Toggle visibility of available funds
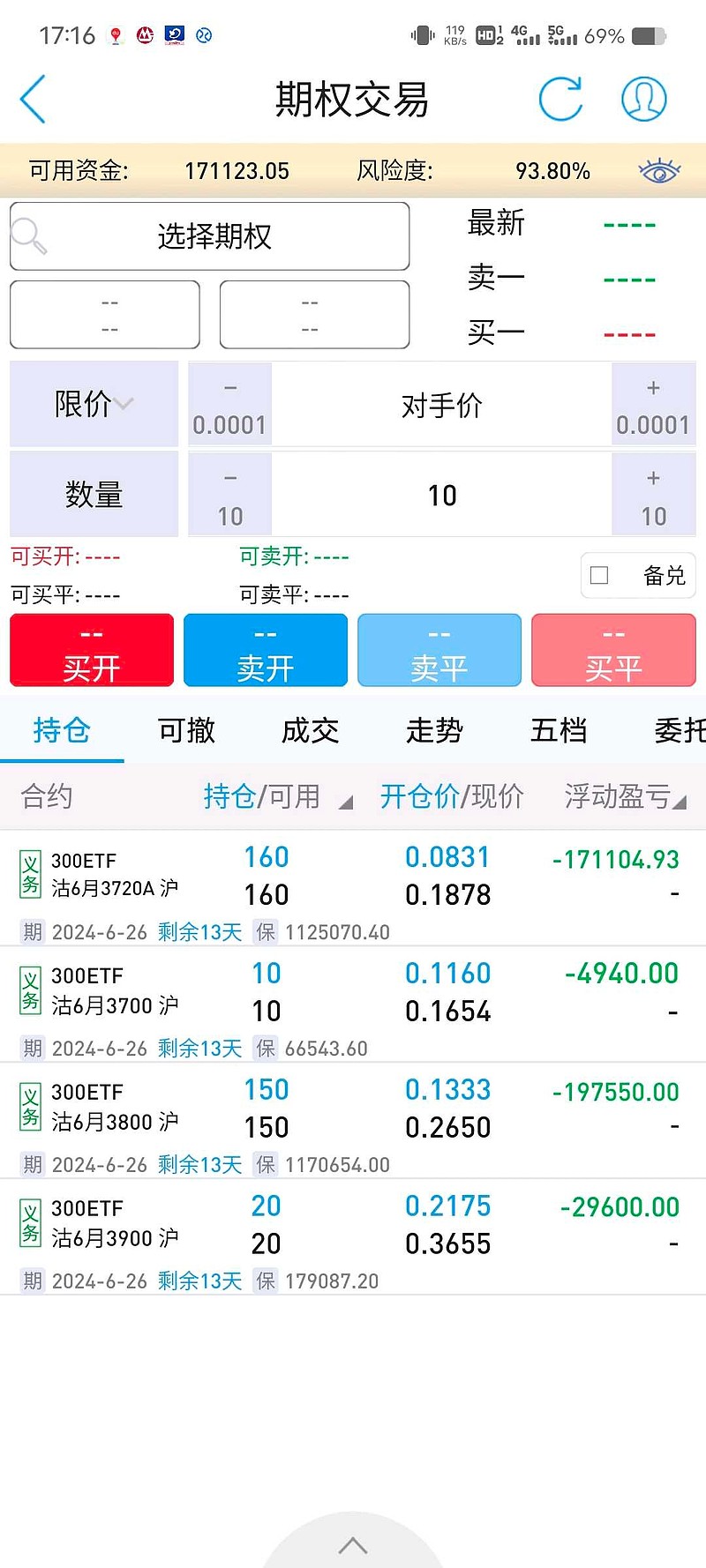The height and width of the screenshot is (1568, 706). (x=660, y=170)
